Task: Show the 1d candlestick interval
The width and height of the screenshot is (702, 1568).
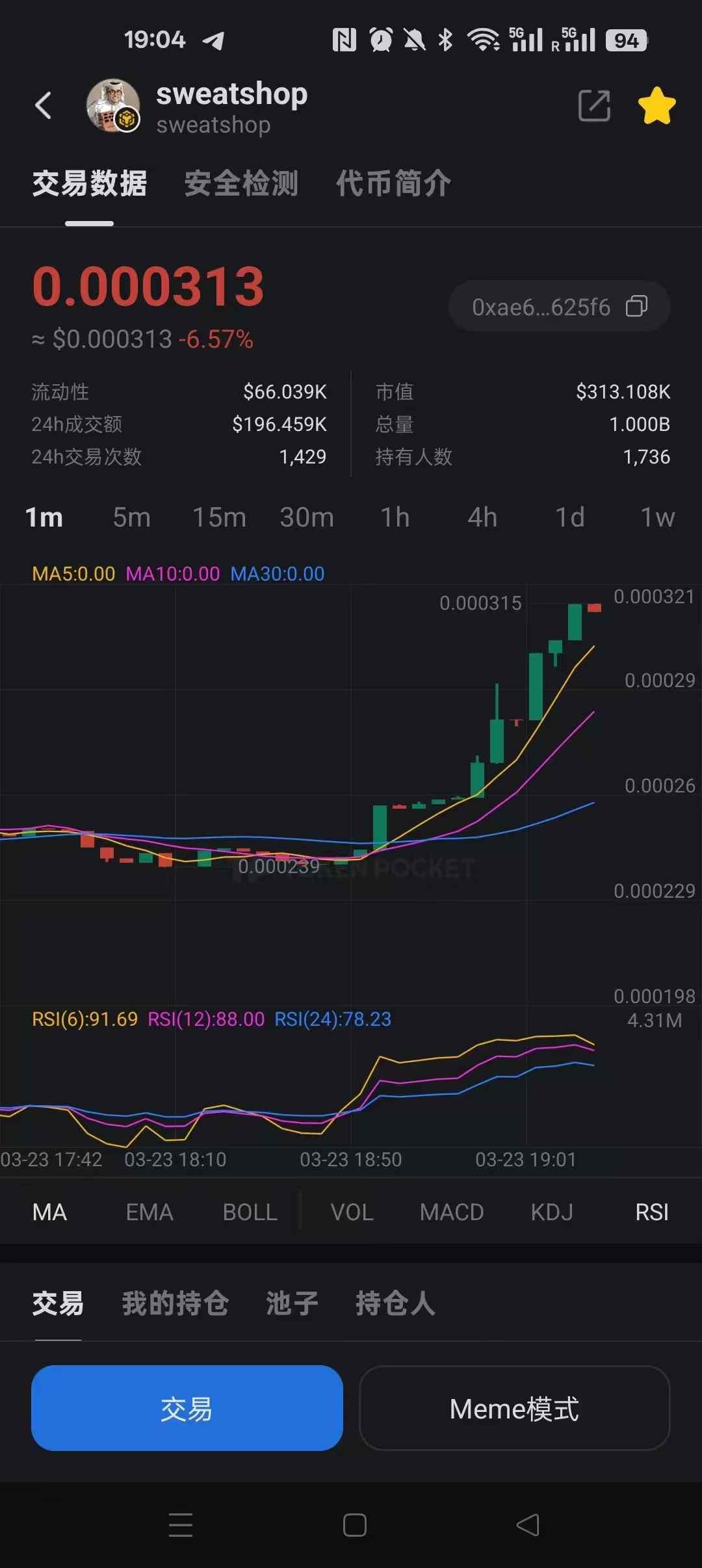Action: point(569,517)
